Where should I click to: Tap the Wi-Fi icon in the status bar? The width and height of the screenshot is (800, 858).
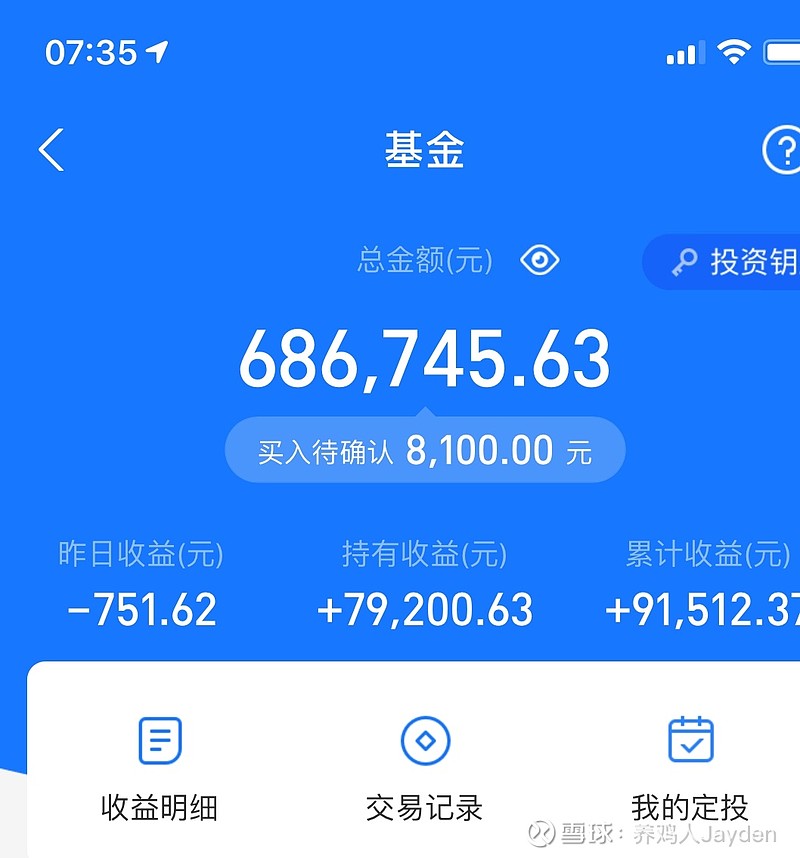pos(735,52)
